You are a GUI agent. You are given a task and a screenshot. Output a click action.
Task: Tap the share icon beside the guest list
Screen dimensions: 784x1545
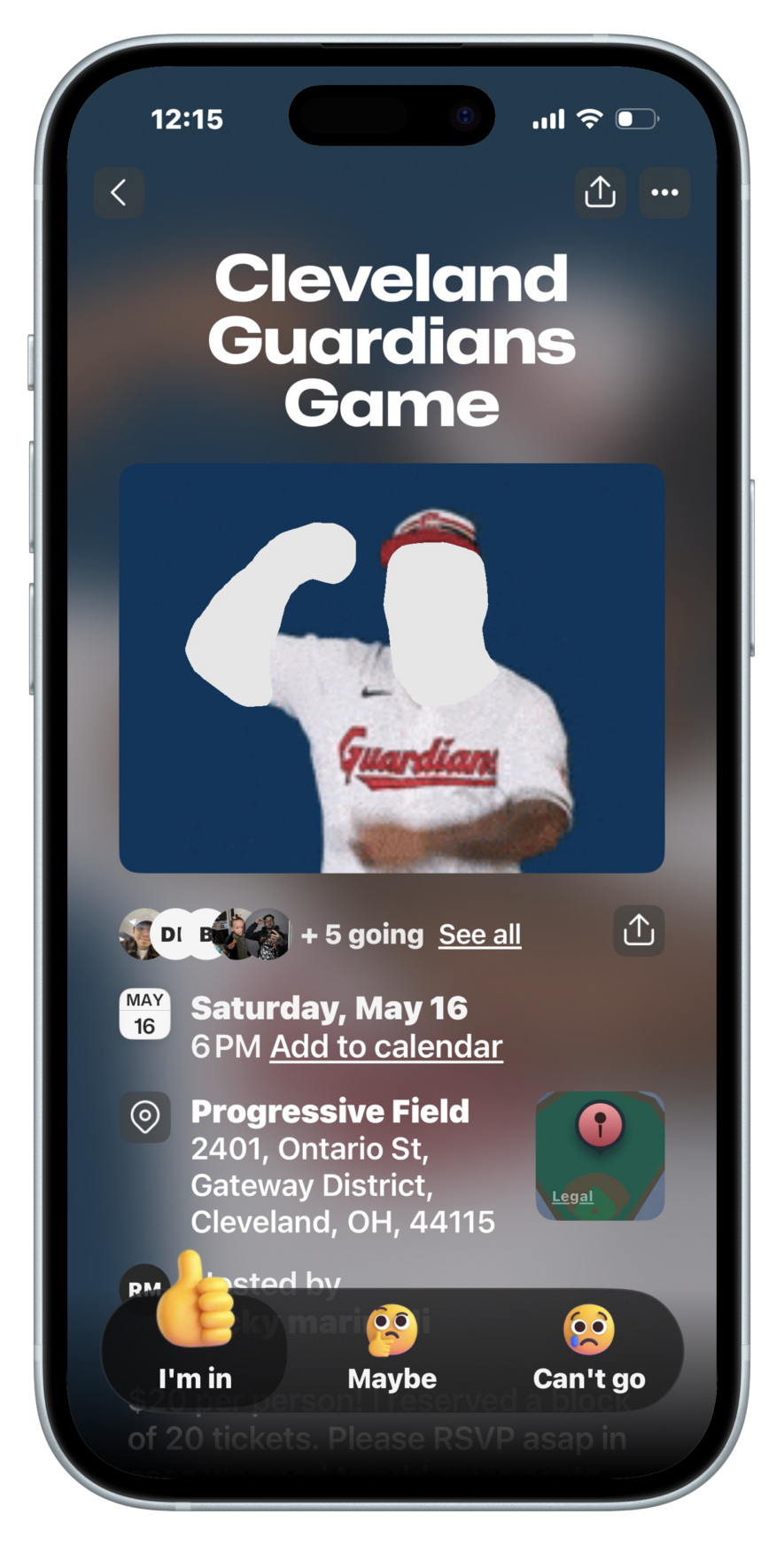point(638,930)
